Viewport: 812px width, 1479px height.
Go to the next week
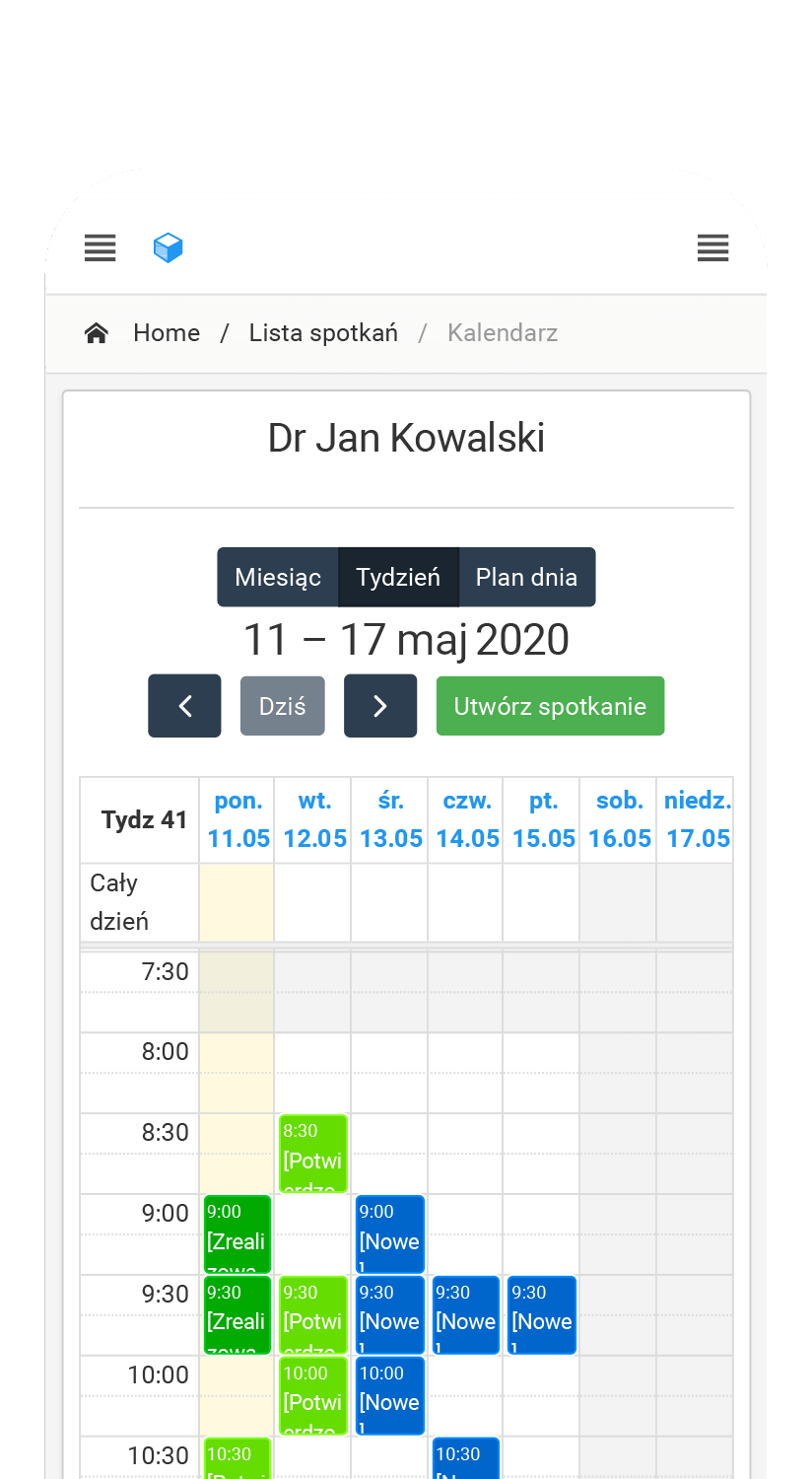[380, 706]
